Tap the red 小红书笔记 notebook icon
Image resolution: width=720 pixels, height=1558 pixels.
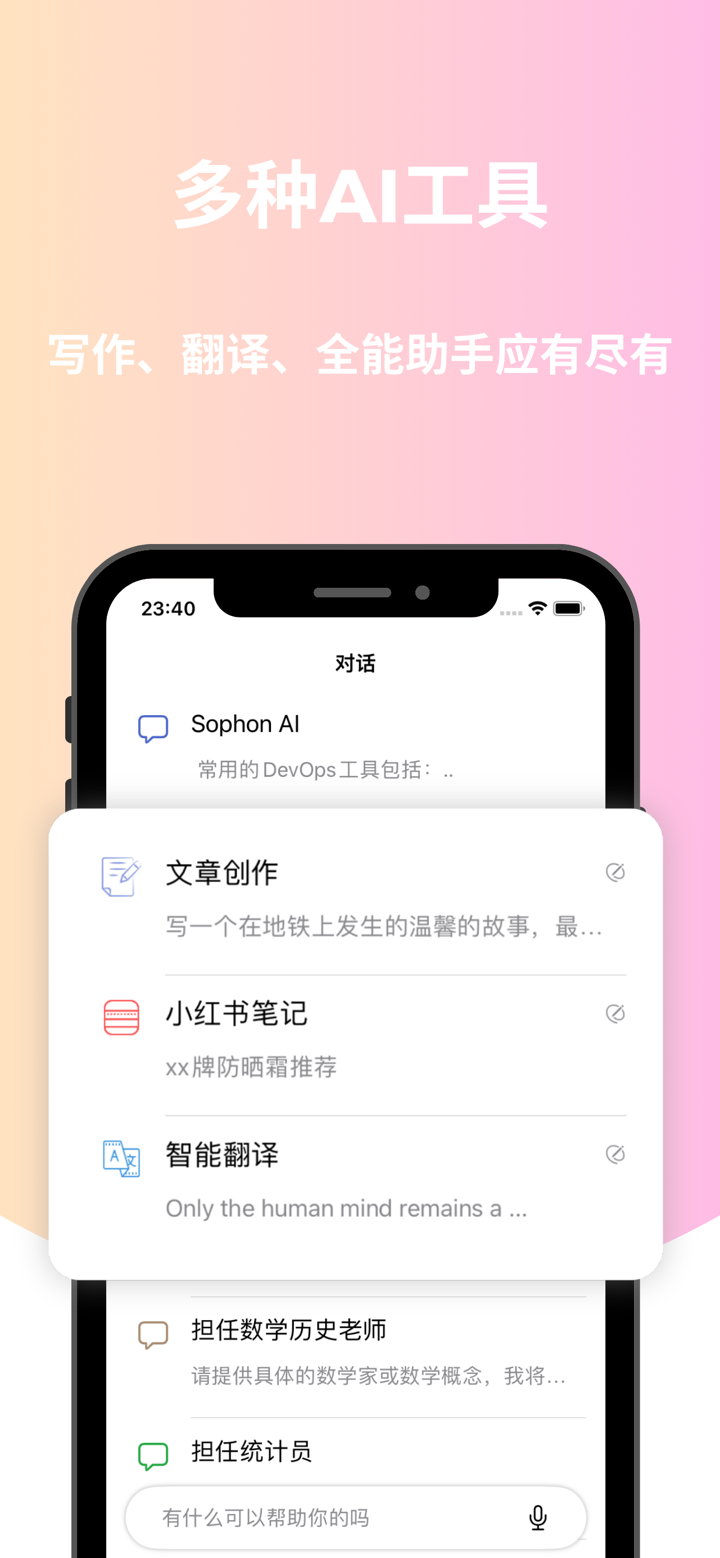point(120,1016)
